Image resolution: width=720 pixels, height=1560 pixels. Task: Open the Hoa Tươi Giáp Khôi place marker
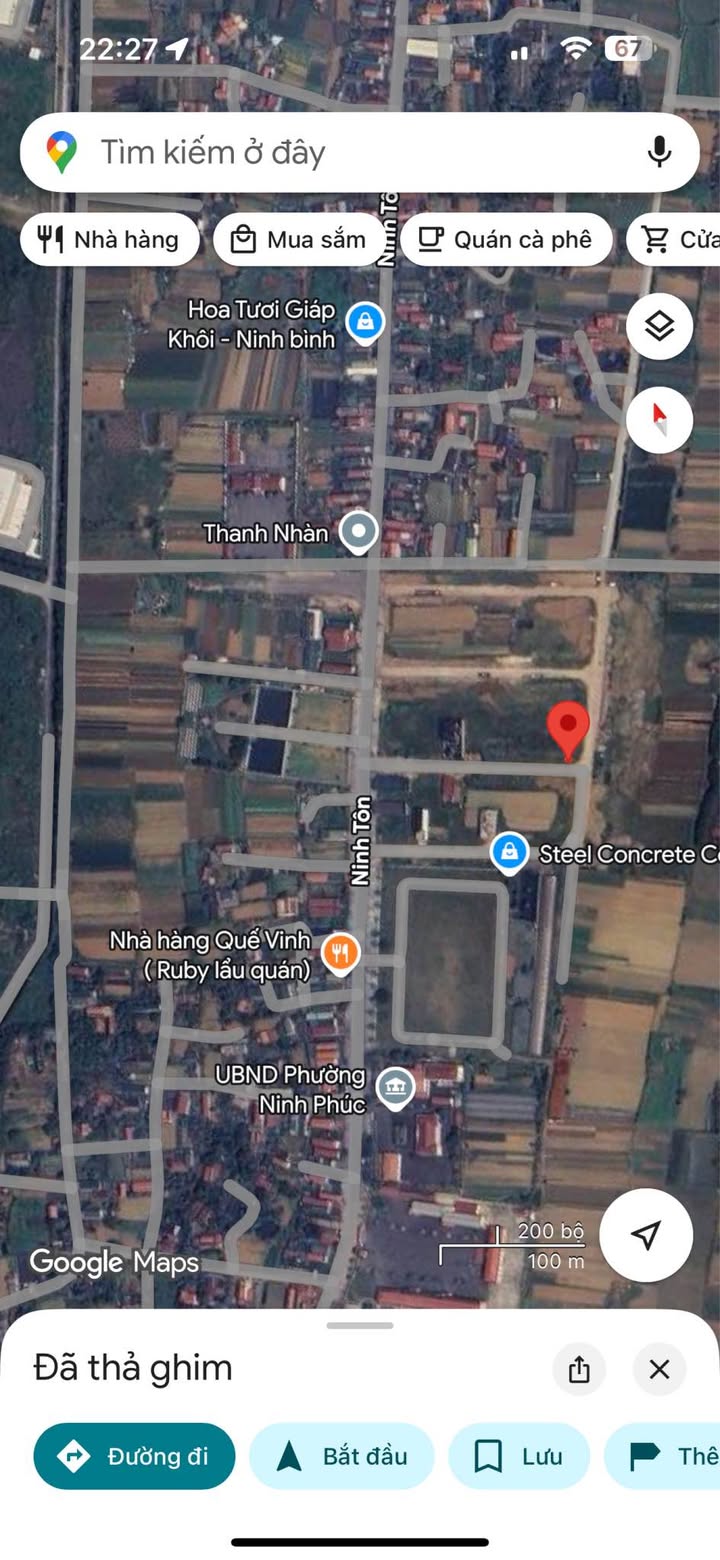[365, 323]
